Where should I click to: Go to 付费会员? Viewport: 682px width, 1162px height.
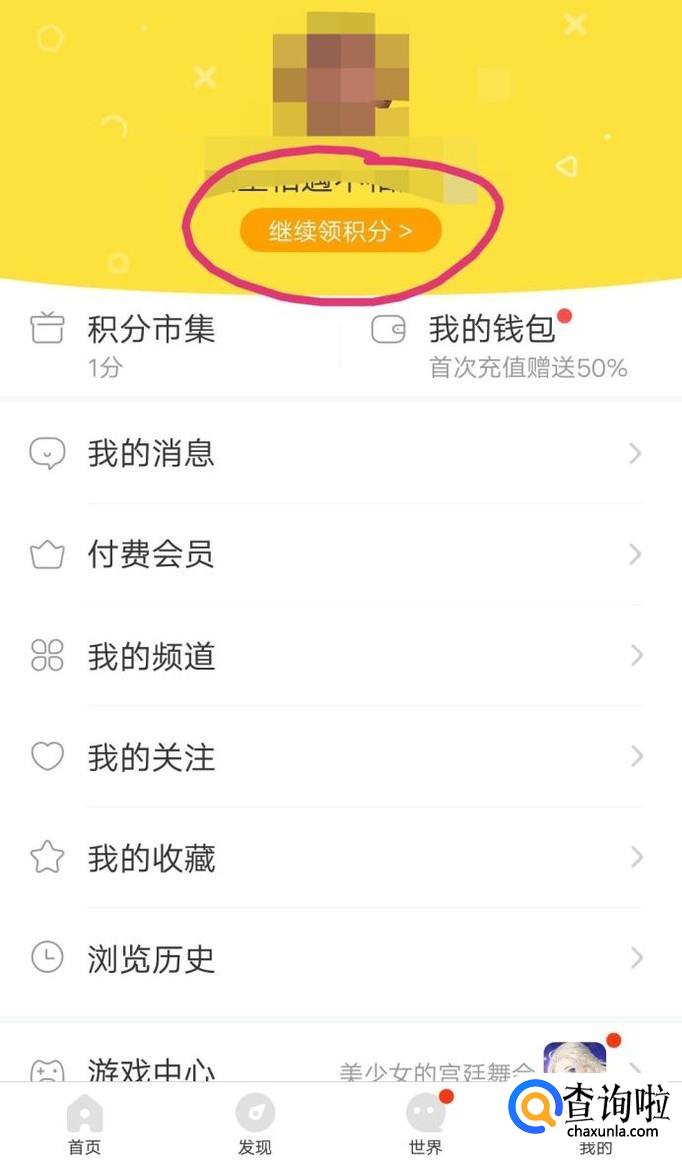[340, 555]
